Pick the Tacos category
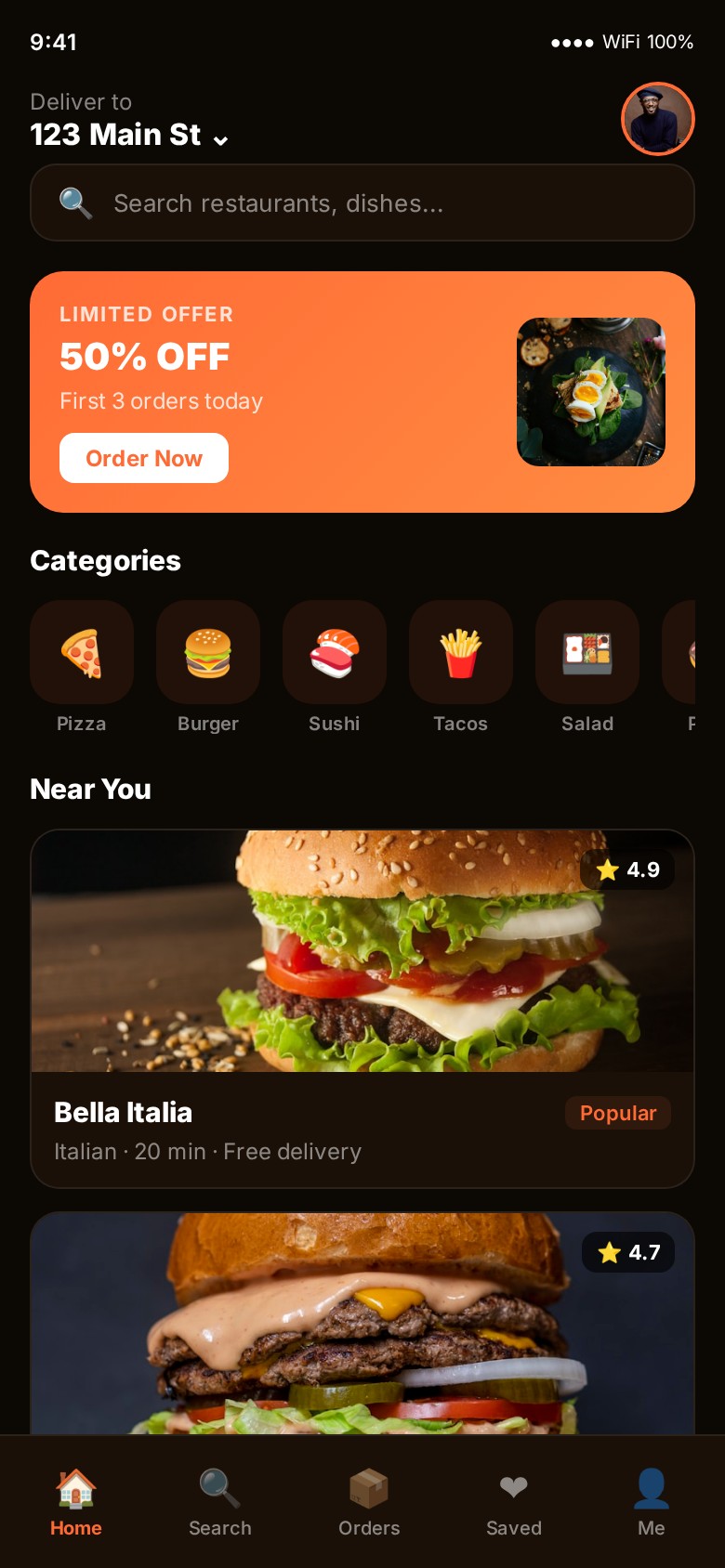The height and width of the screenshot is (1568, 725). coord(461,653)
